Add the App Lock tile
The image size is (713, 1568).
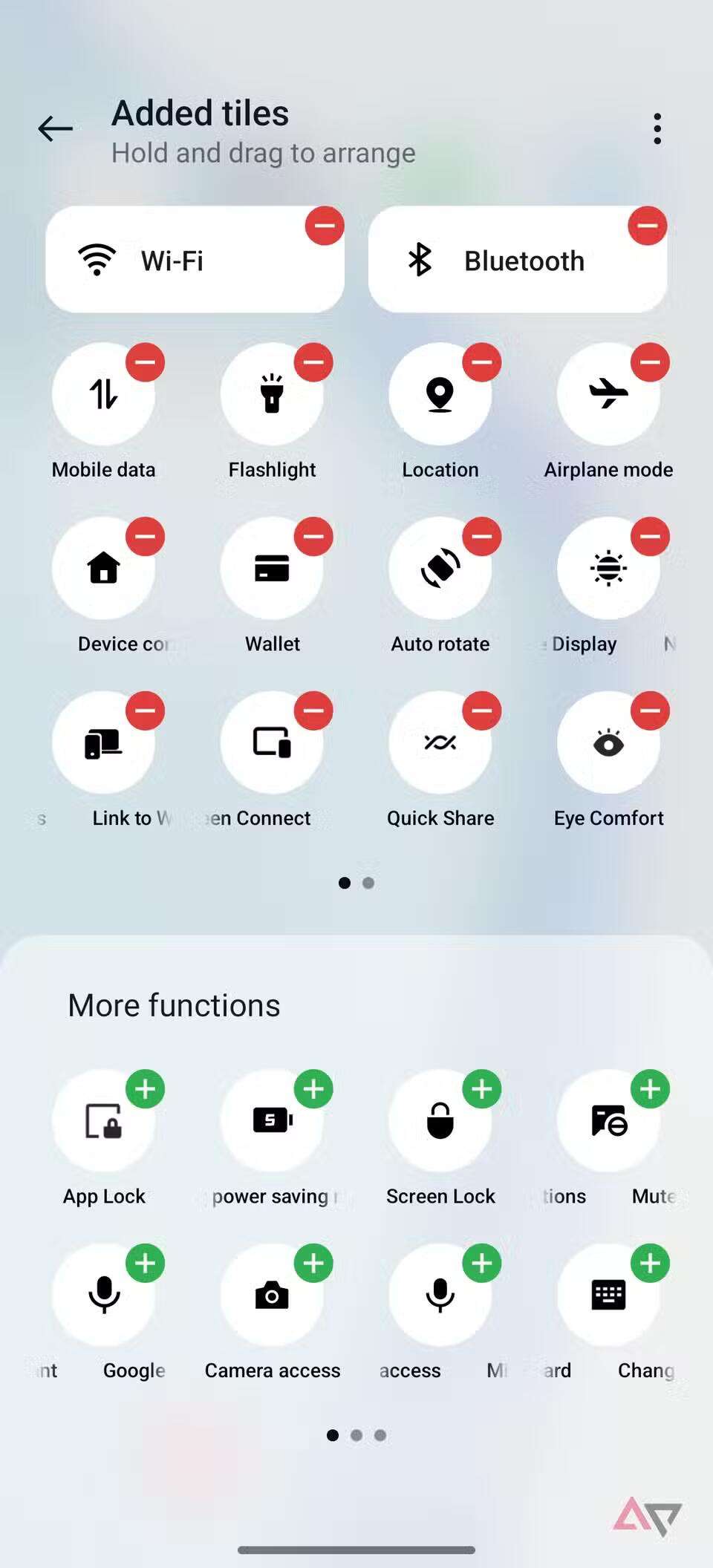[145, 1089]
